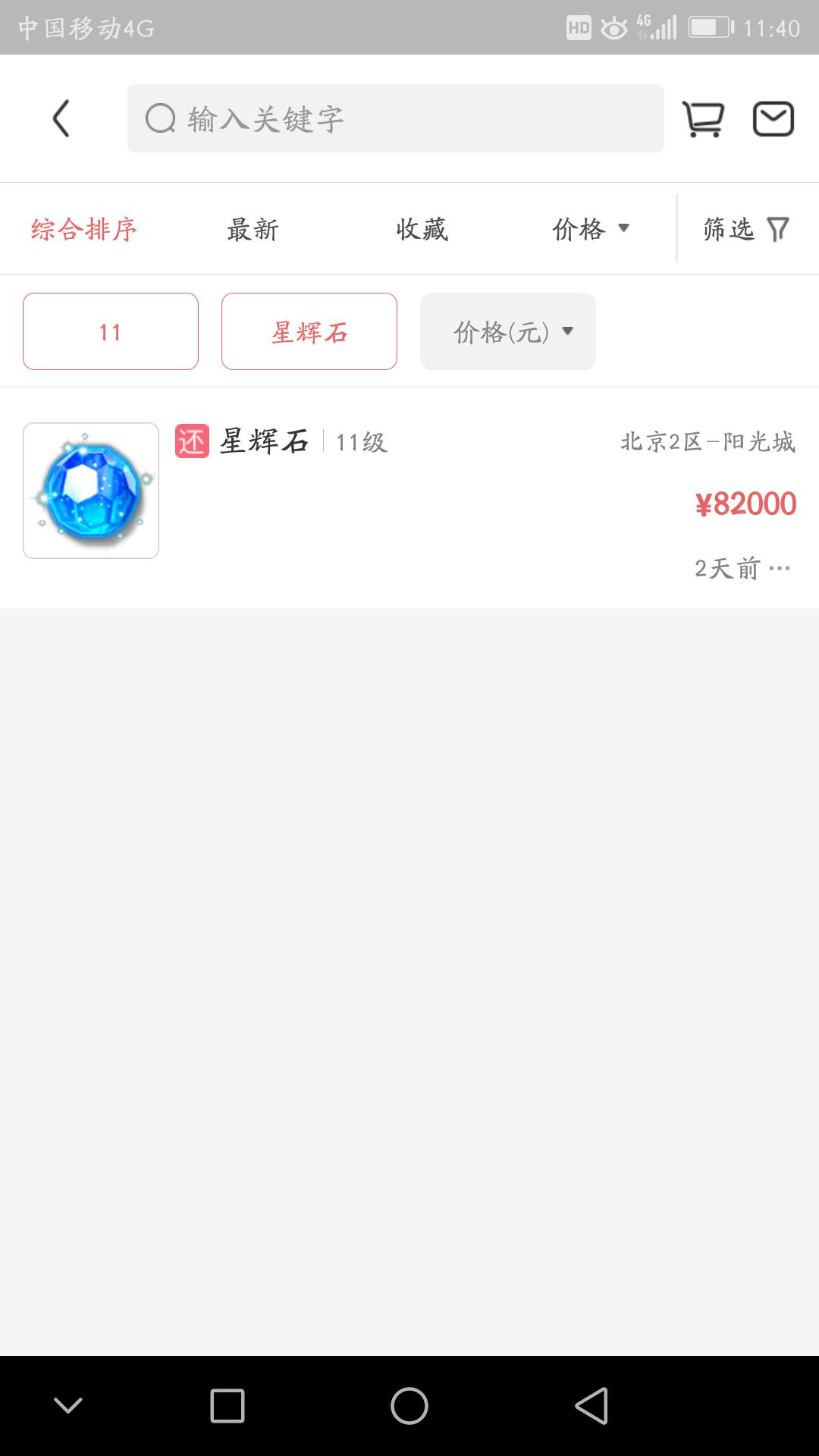Open the 筛选 filter panel
Viewport: 819px width, 1456px height.
746,228
